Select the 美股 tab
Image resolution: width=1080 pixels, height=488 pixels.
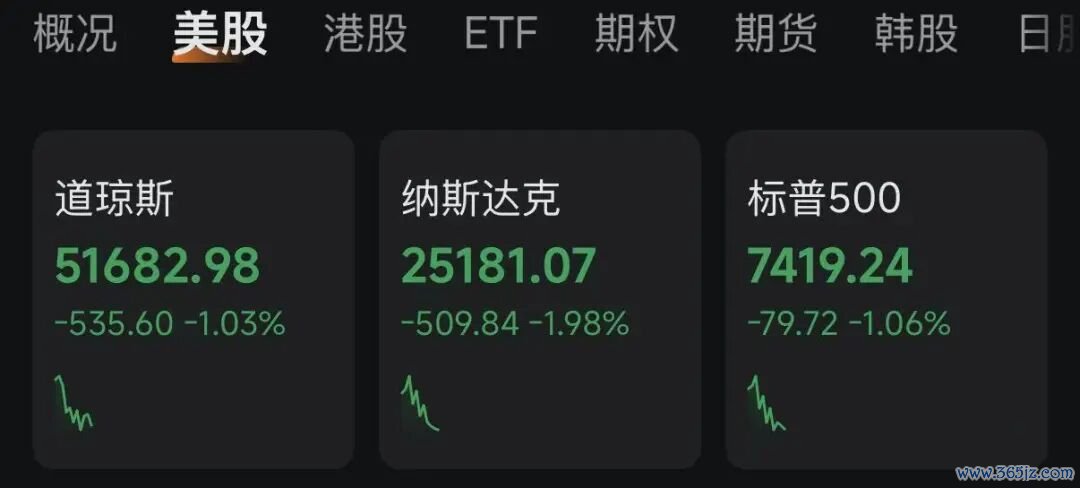220,33
